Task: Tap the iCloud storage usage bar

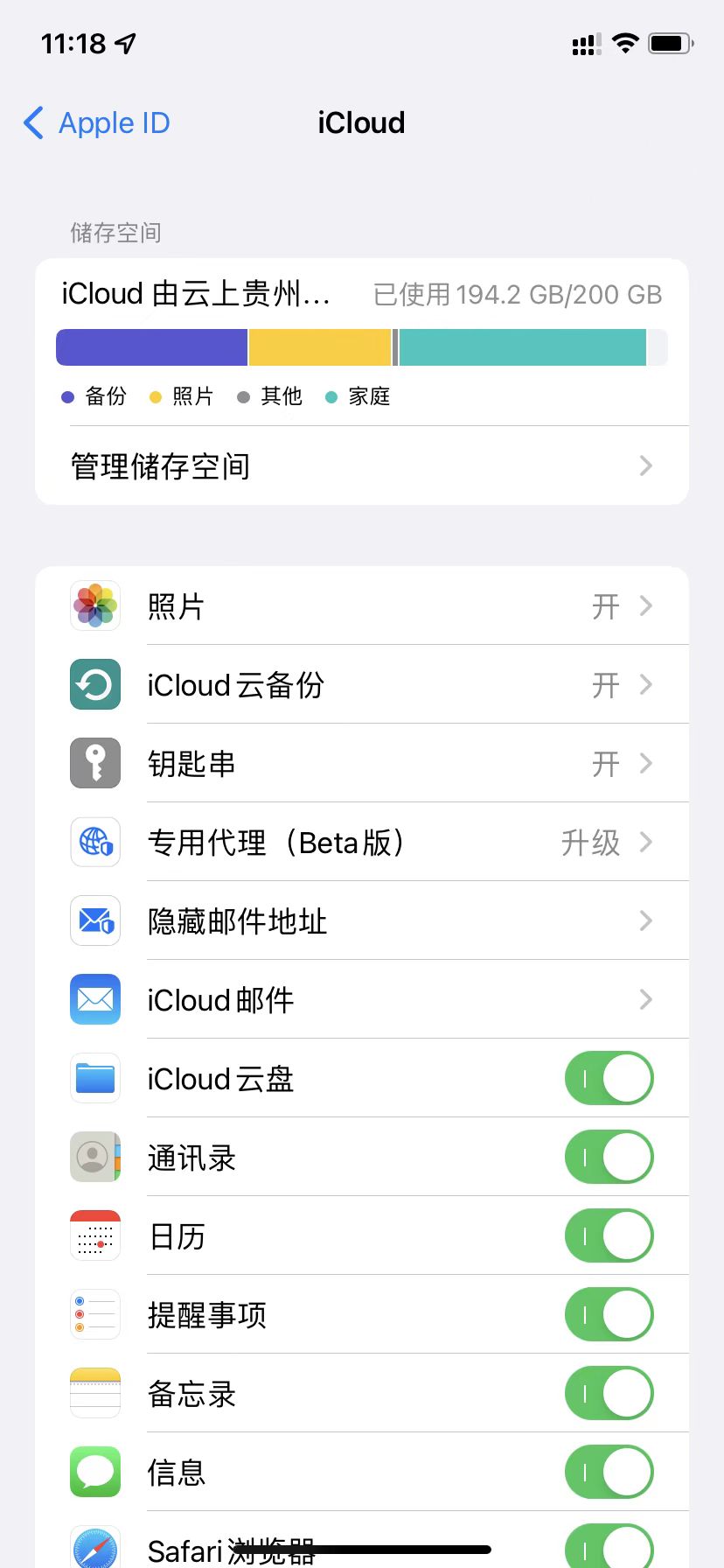Action: (x=361, y=346)
